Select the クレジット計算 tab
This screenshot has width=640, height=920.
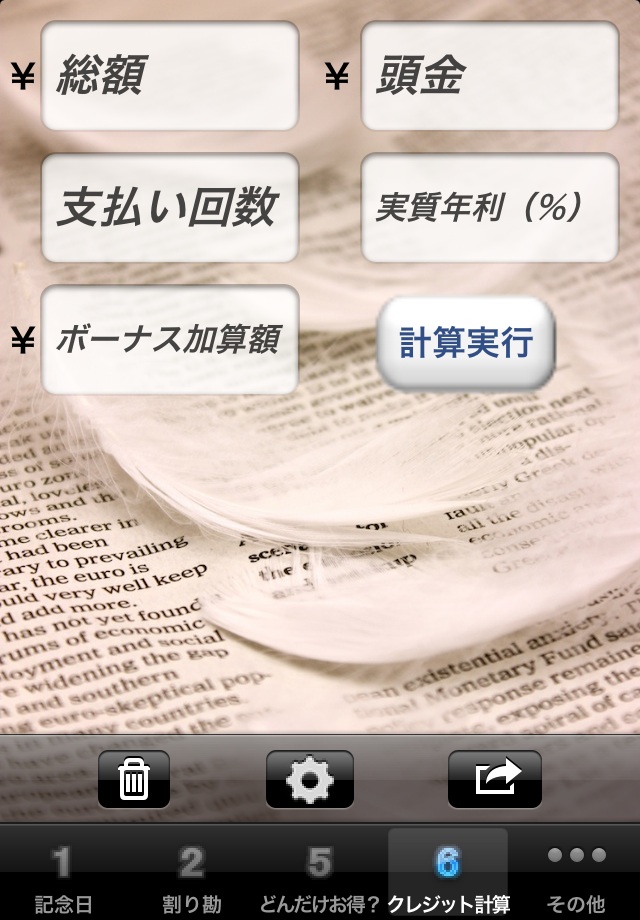(x=447, y=874)
